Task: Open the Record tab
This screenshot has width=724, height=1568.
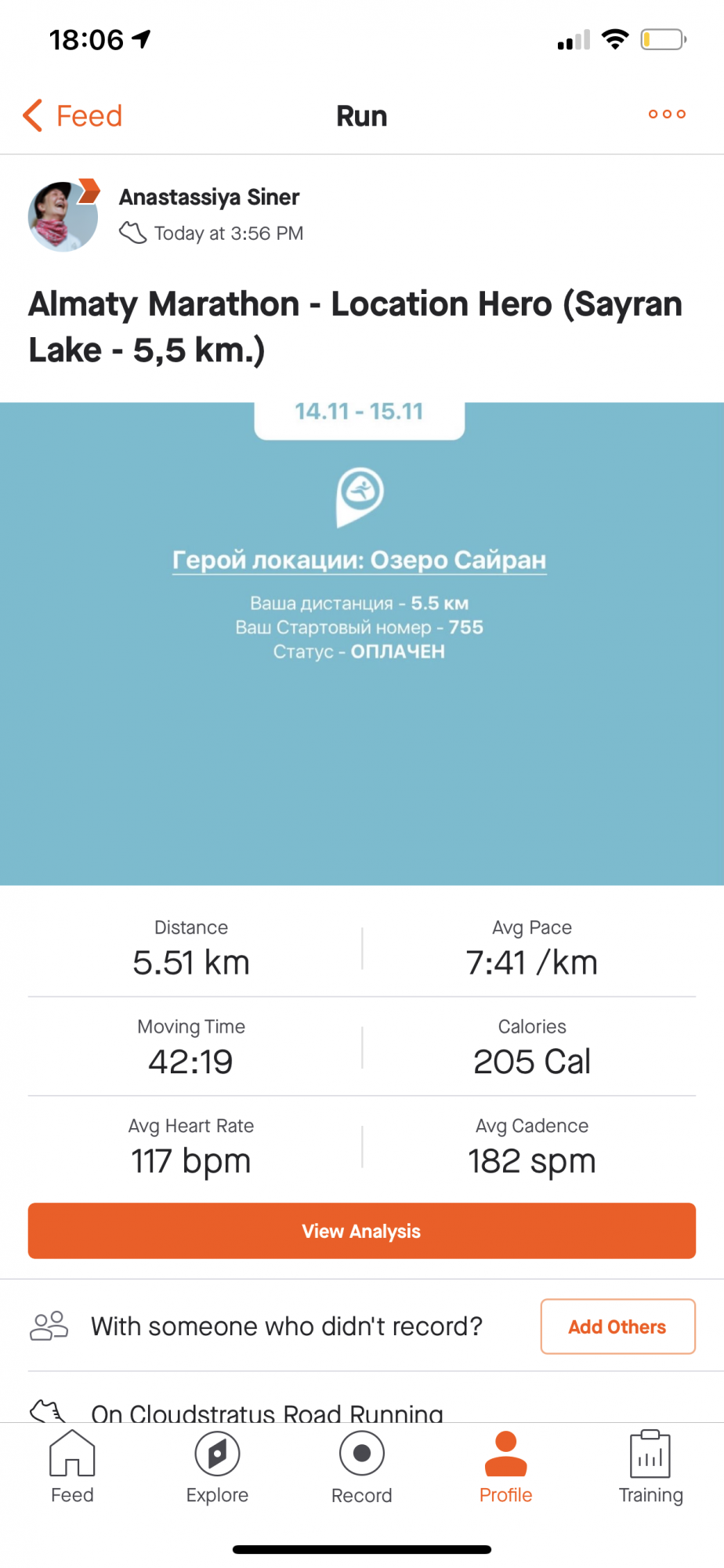Action: (x=362, y=1466)
